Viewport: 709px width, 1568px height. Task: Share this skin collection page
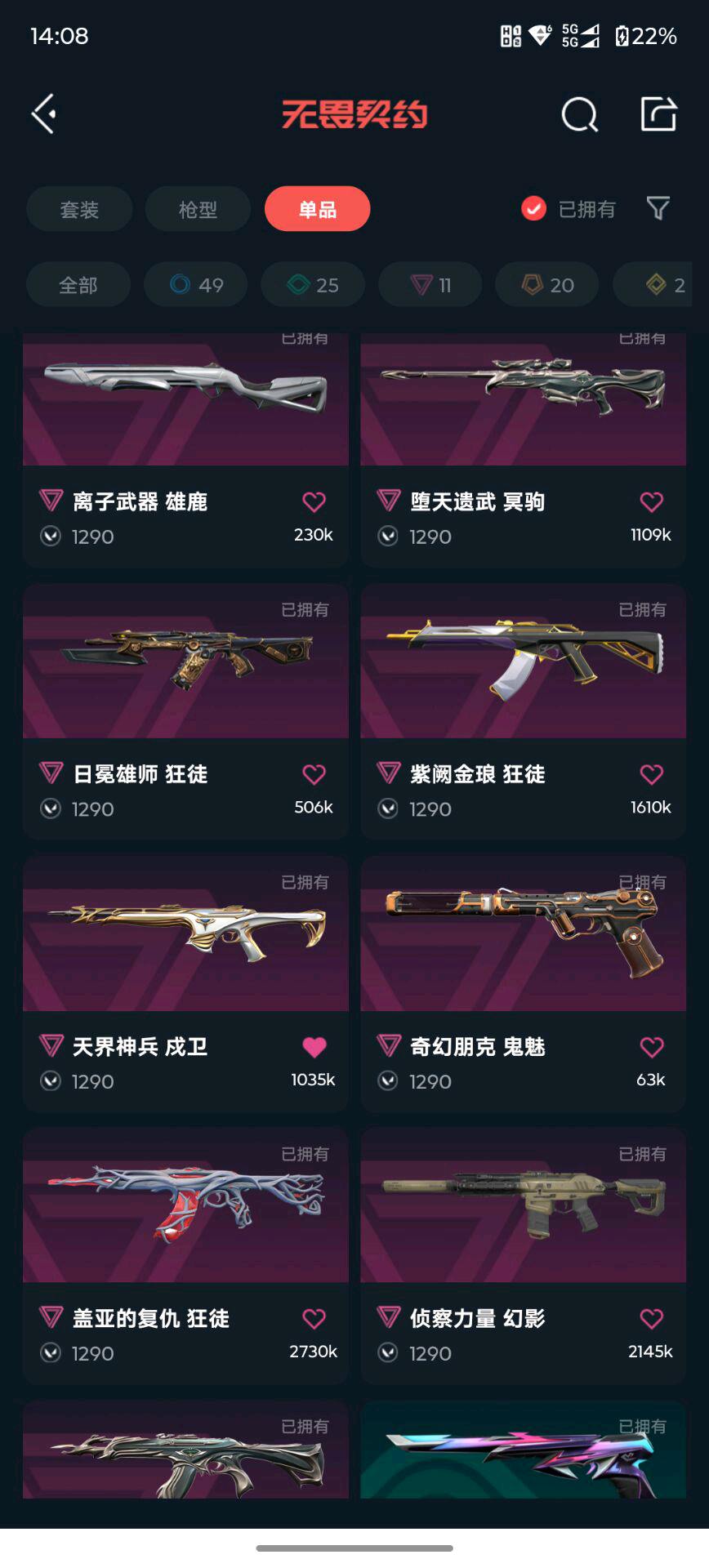tap(658, 114)
